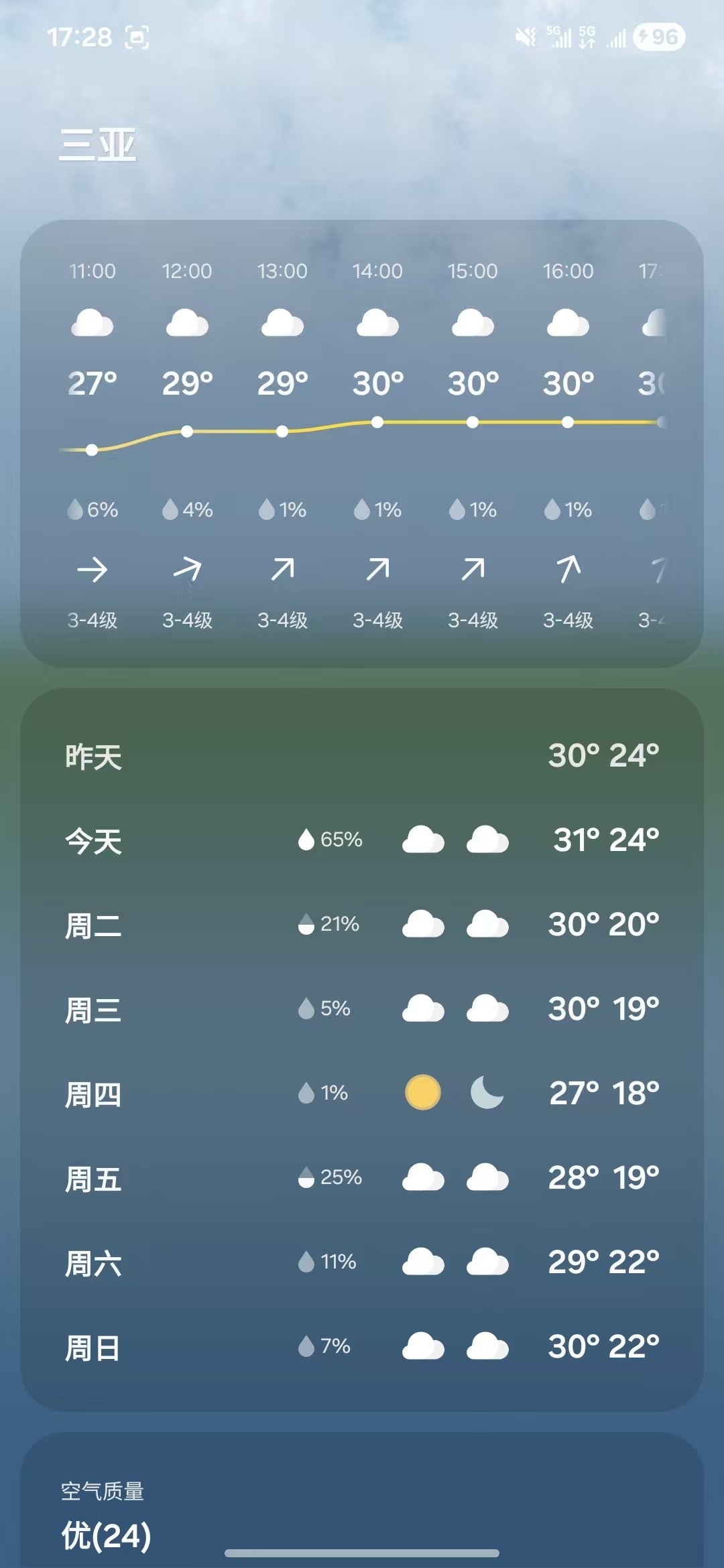Select the cloudy weather icon at 11:00
This screenshot has height=1568, width=724.
(93, 323)
